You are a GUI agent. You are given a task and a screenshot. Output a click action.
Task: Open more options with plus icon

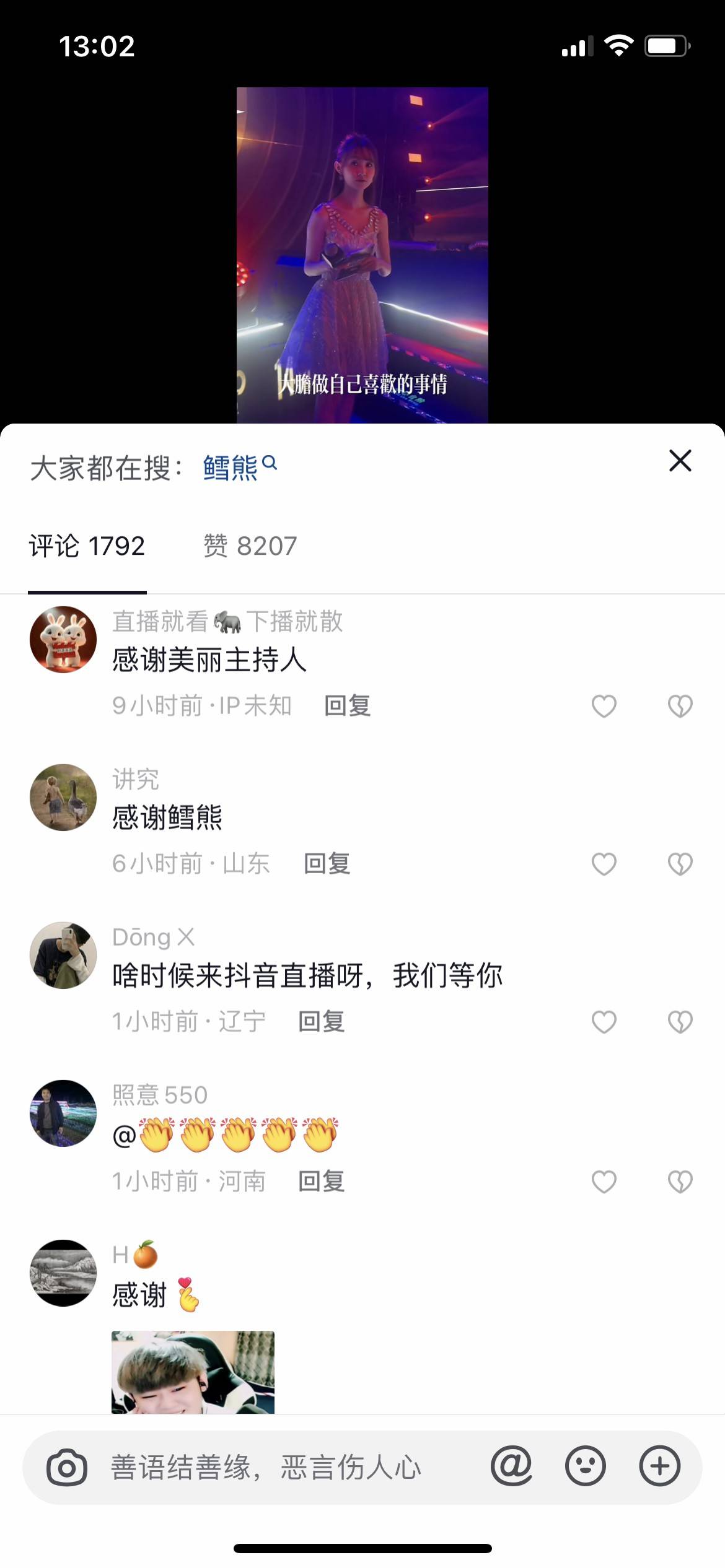coord(659,1466)
